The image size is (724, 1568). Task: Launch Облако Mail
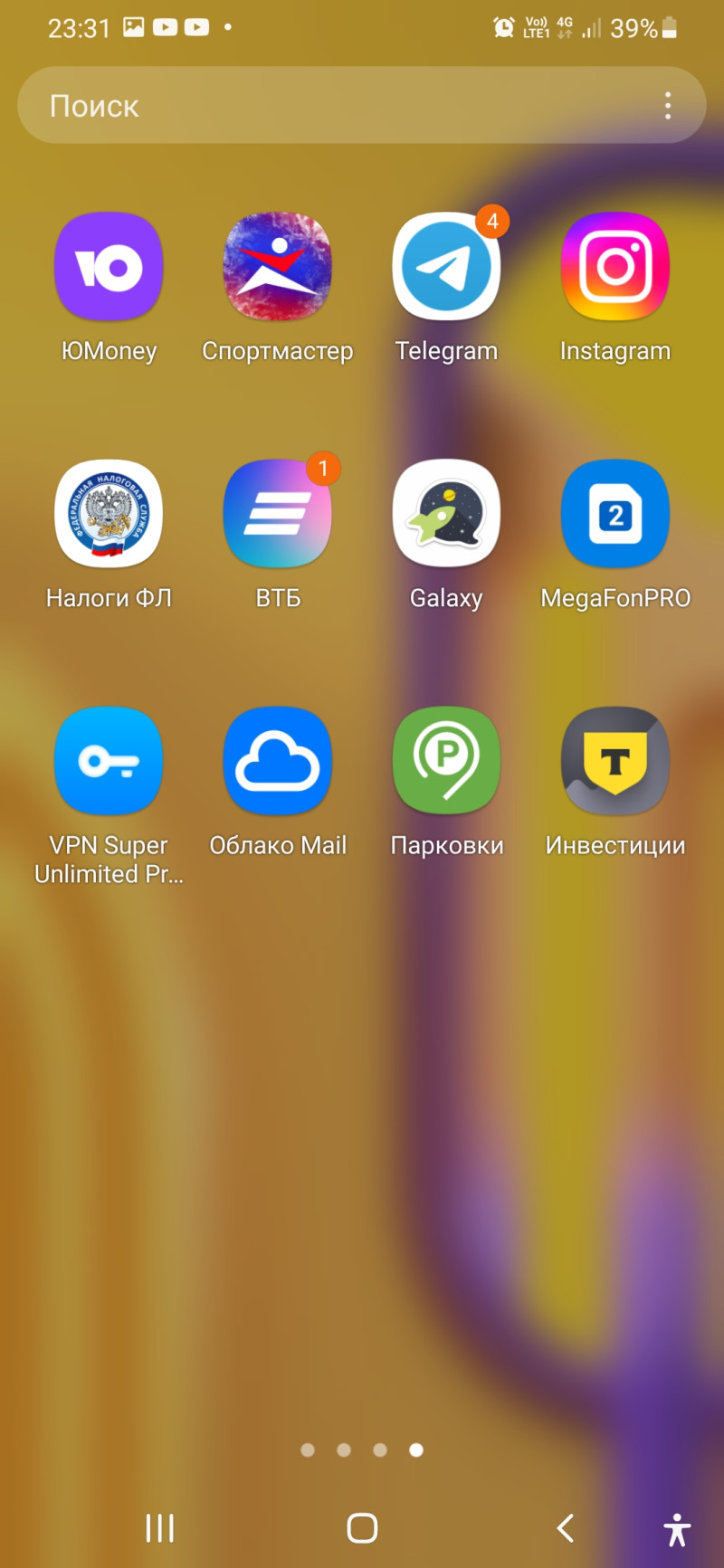[278, 761]
